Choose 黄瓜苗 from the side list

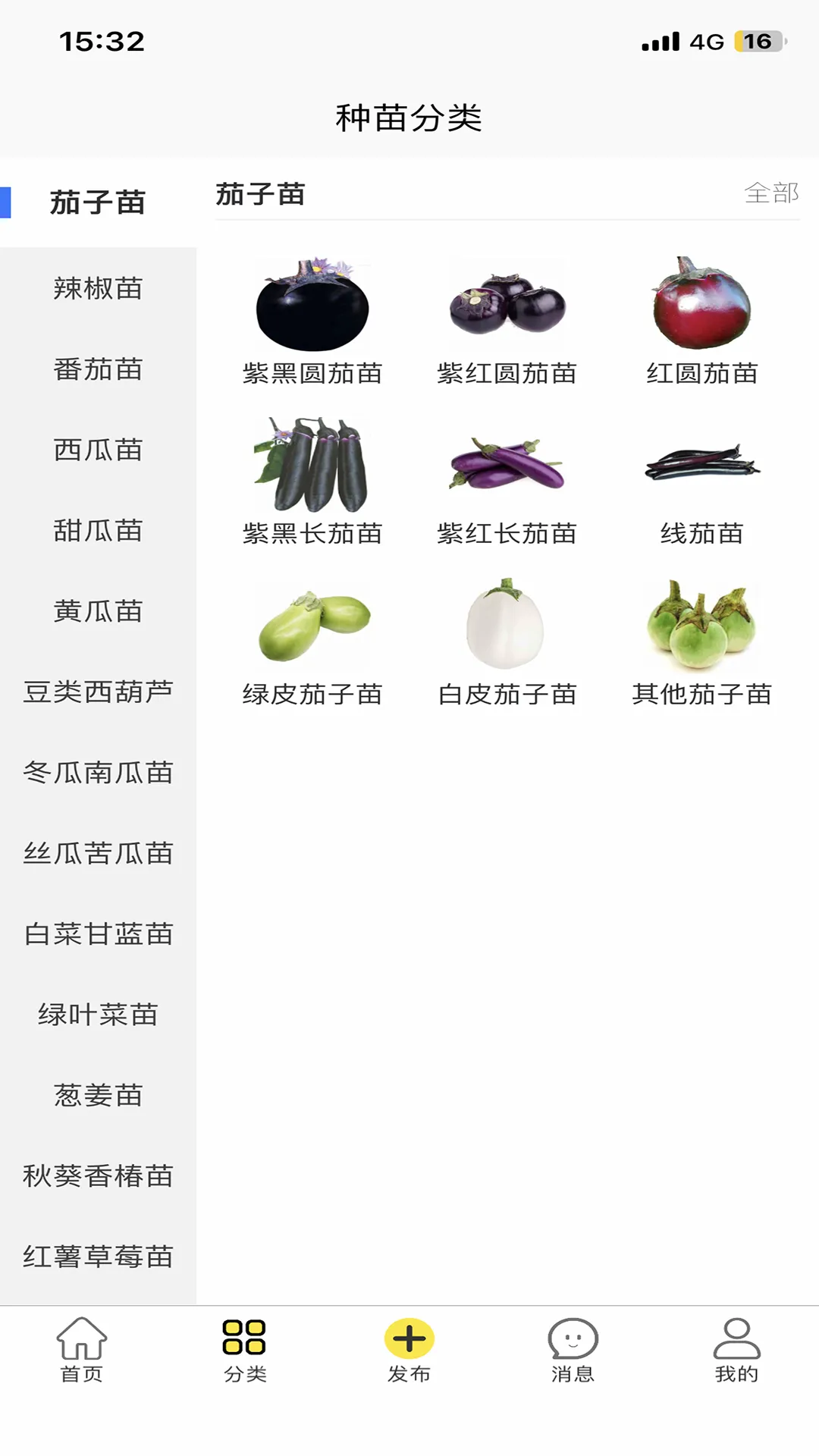click(x=98, y=611)
